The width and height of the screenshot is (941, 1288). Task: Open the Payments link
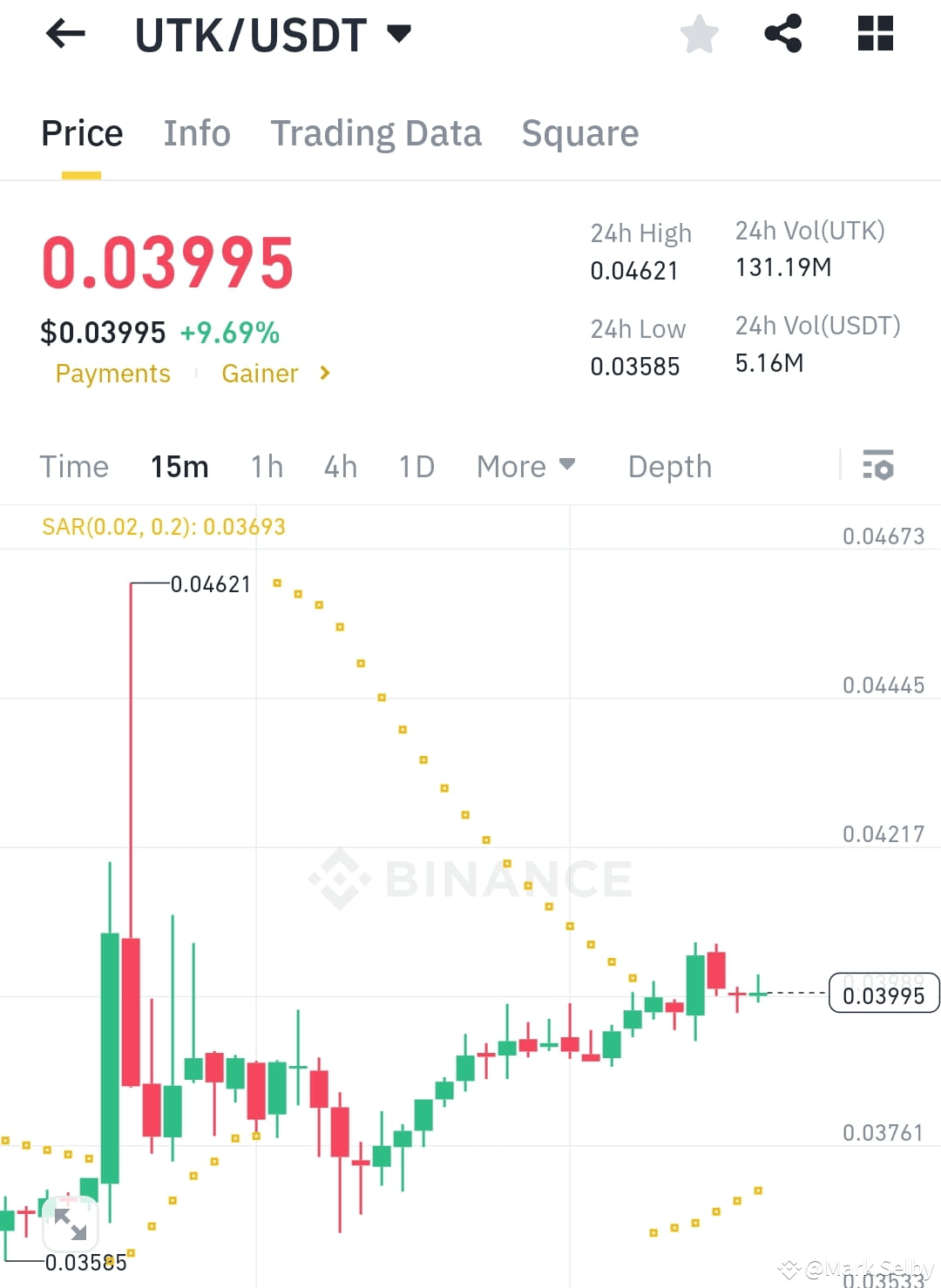112,373
